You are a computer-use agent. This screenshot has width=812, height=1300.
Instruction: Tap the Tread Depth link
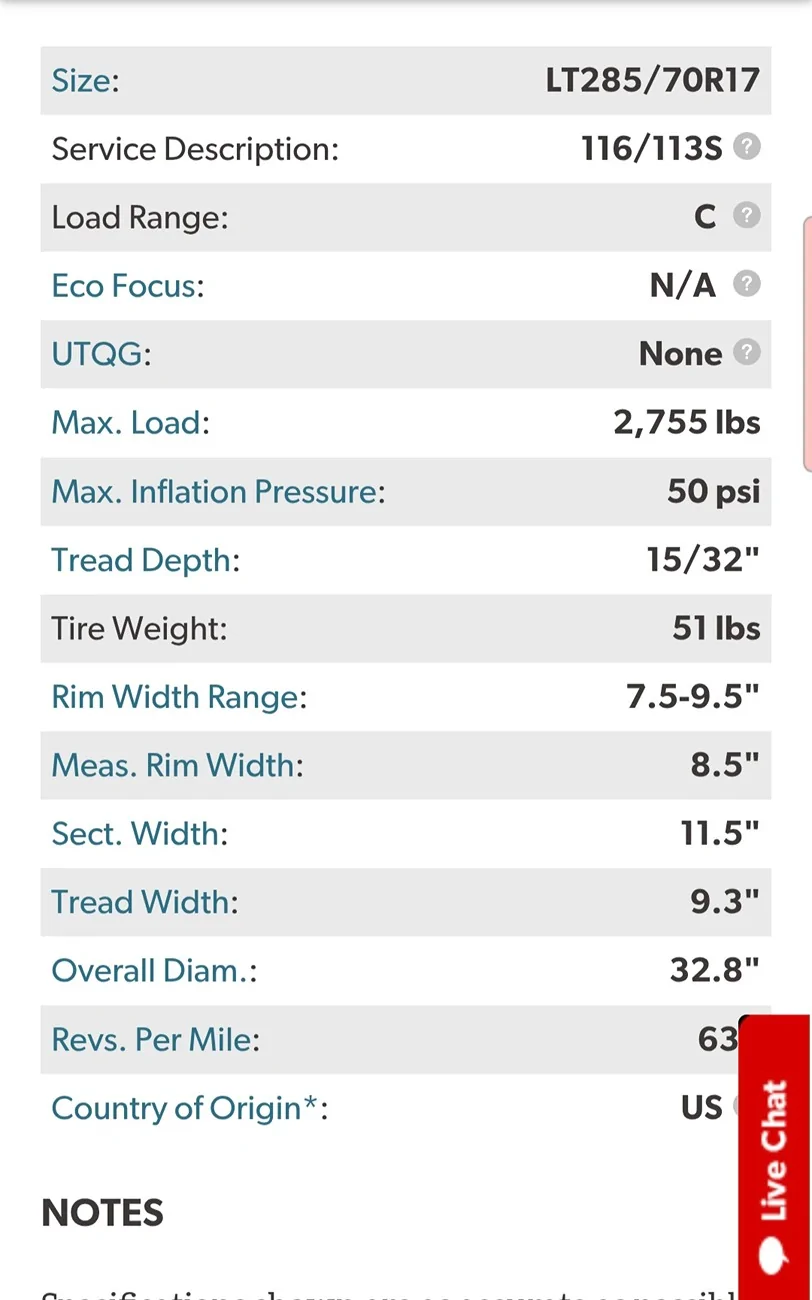(x=141, y=560)
